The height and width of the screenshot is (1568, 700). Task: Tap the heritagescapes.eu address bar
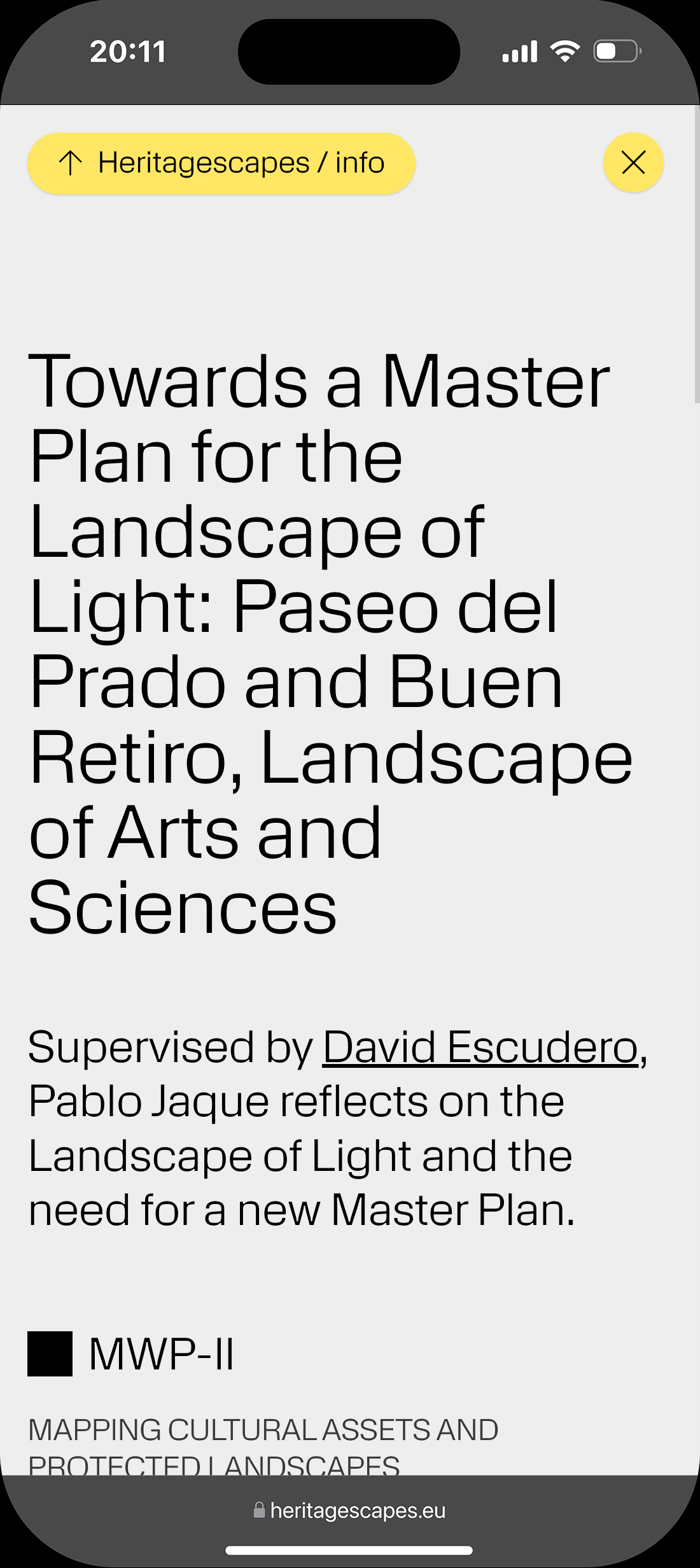pyautogui.click(x=349, y=1510)
